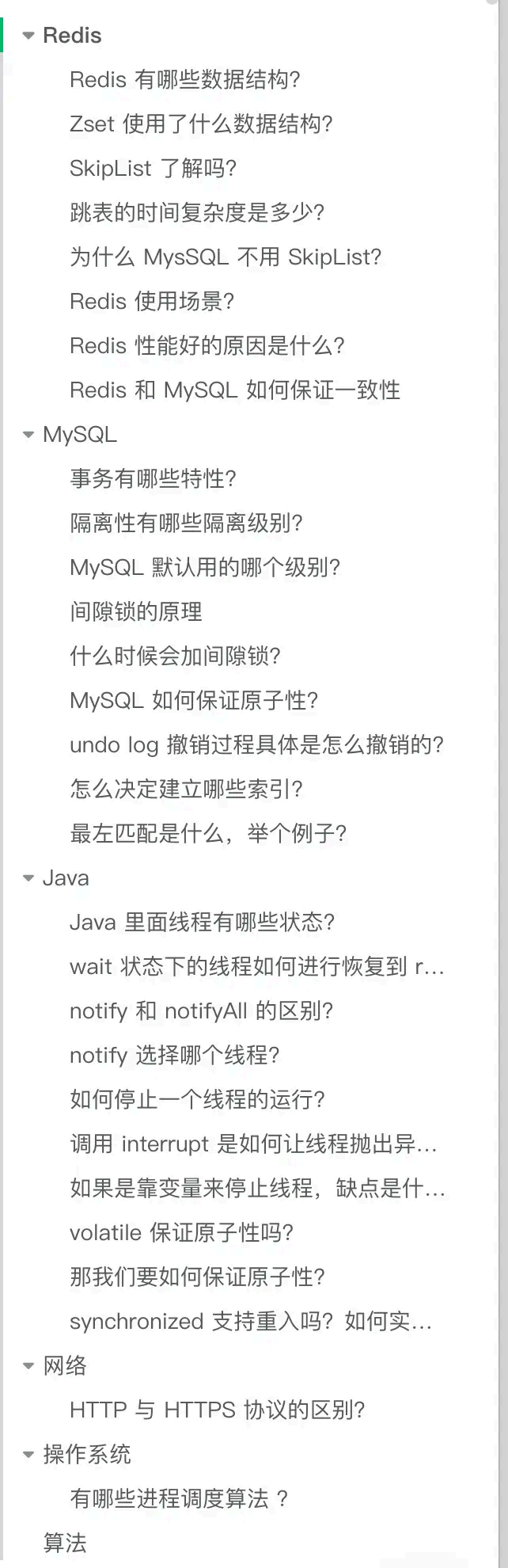Select 'MySQL 如何保证原子性?' item
Viewport: 508px width, 1568px height.
point(194,701)
